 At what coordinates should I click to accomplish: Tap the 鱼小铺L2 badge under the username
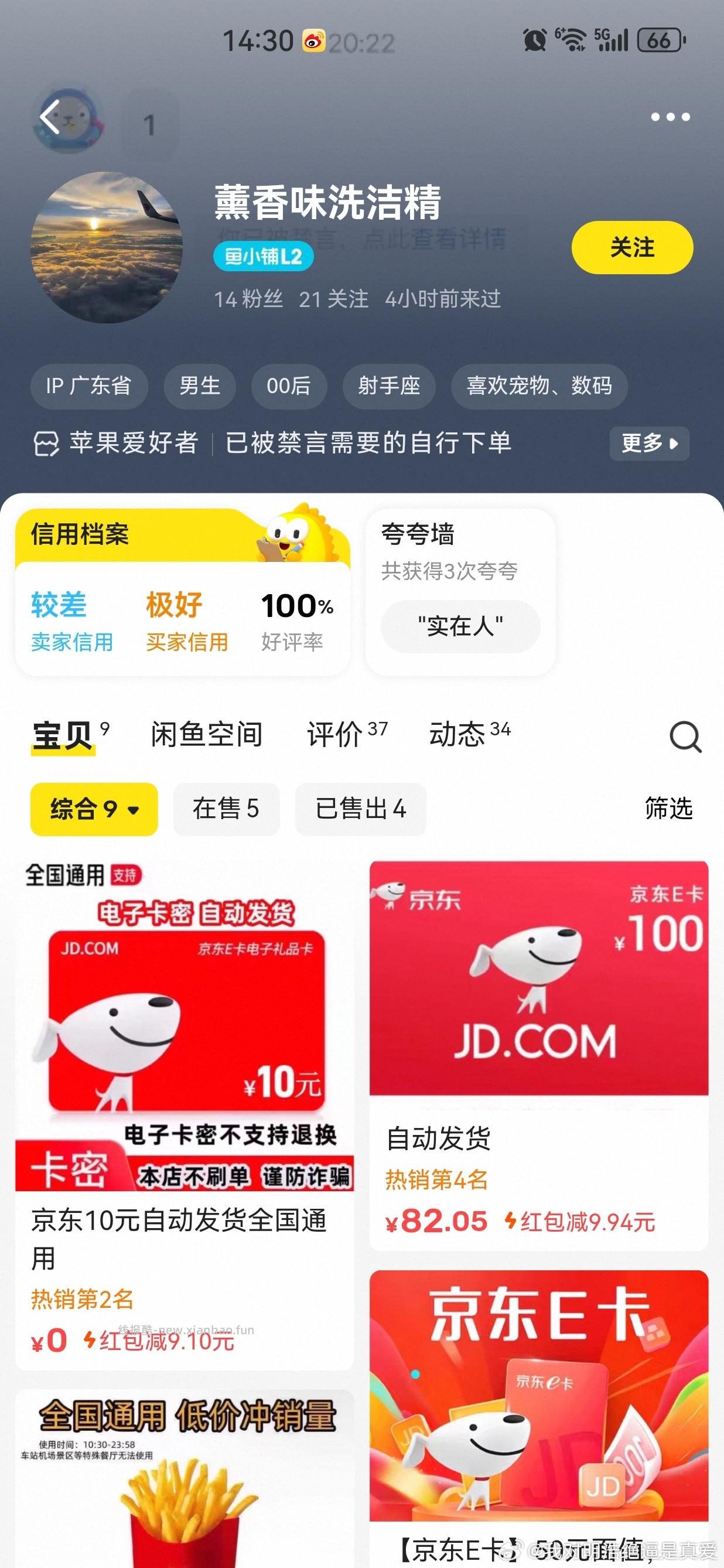click(x=264, y=256)
